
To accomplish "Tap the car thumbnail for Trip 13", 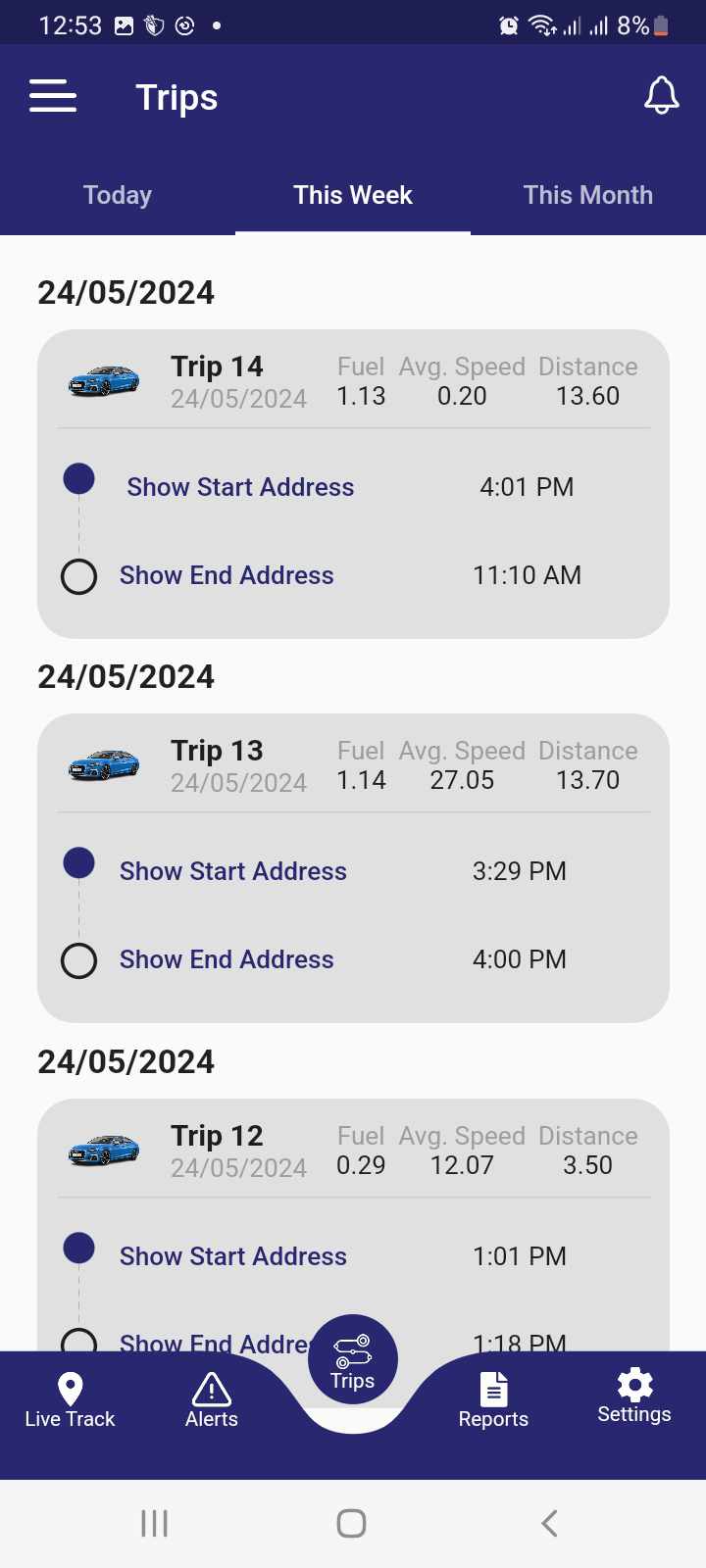I will click(x=105, y=765).
